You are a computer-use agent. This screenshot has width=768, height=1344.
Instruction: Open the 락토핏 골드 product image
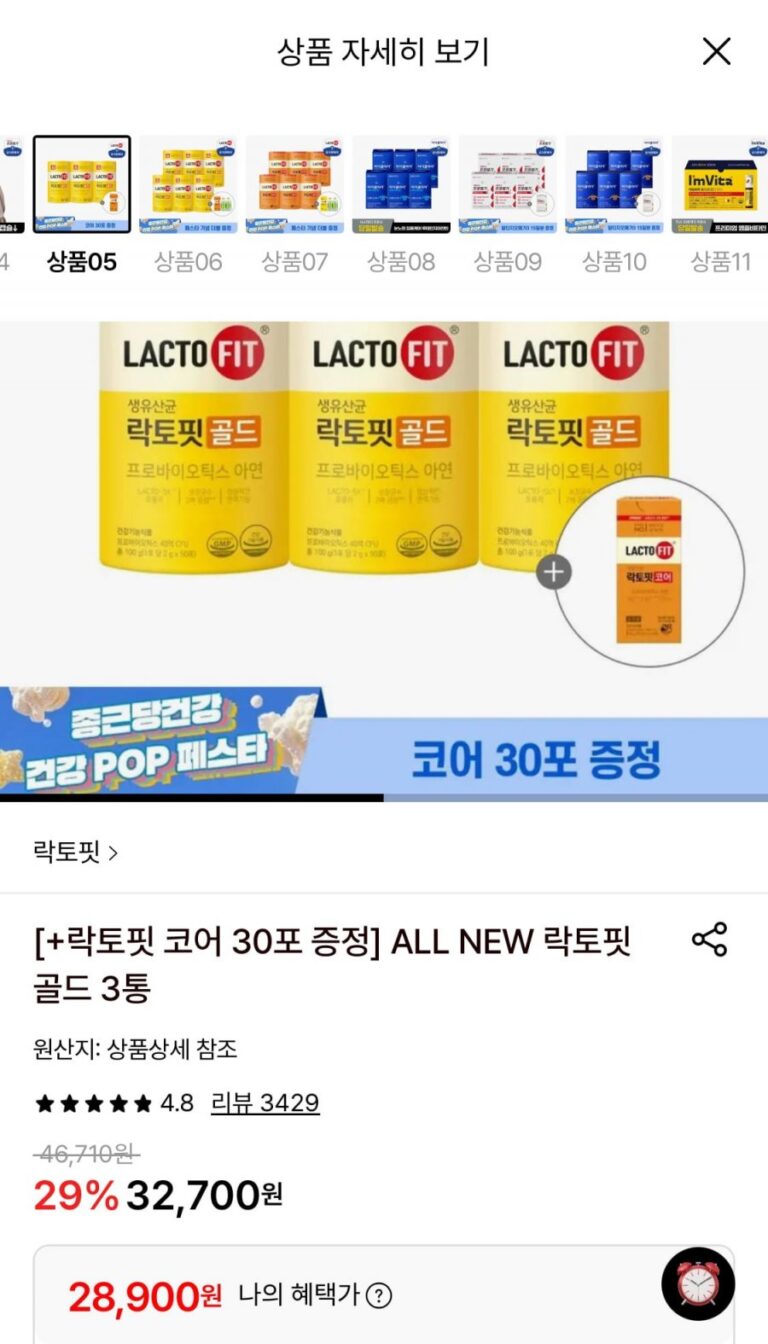point(384,500)
